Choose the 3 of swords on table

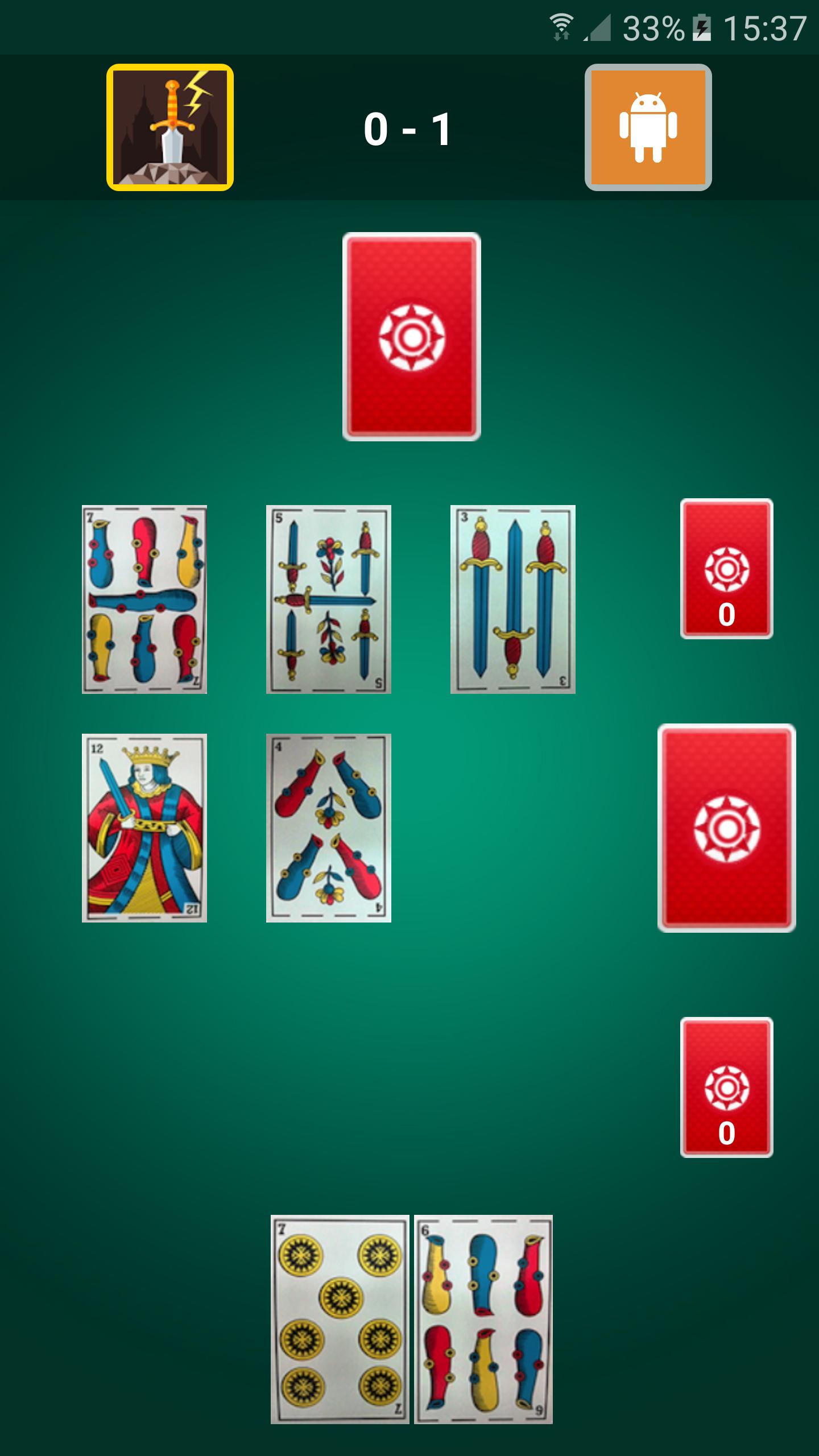click(x=513, y=599)
